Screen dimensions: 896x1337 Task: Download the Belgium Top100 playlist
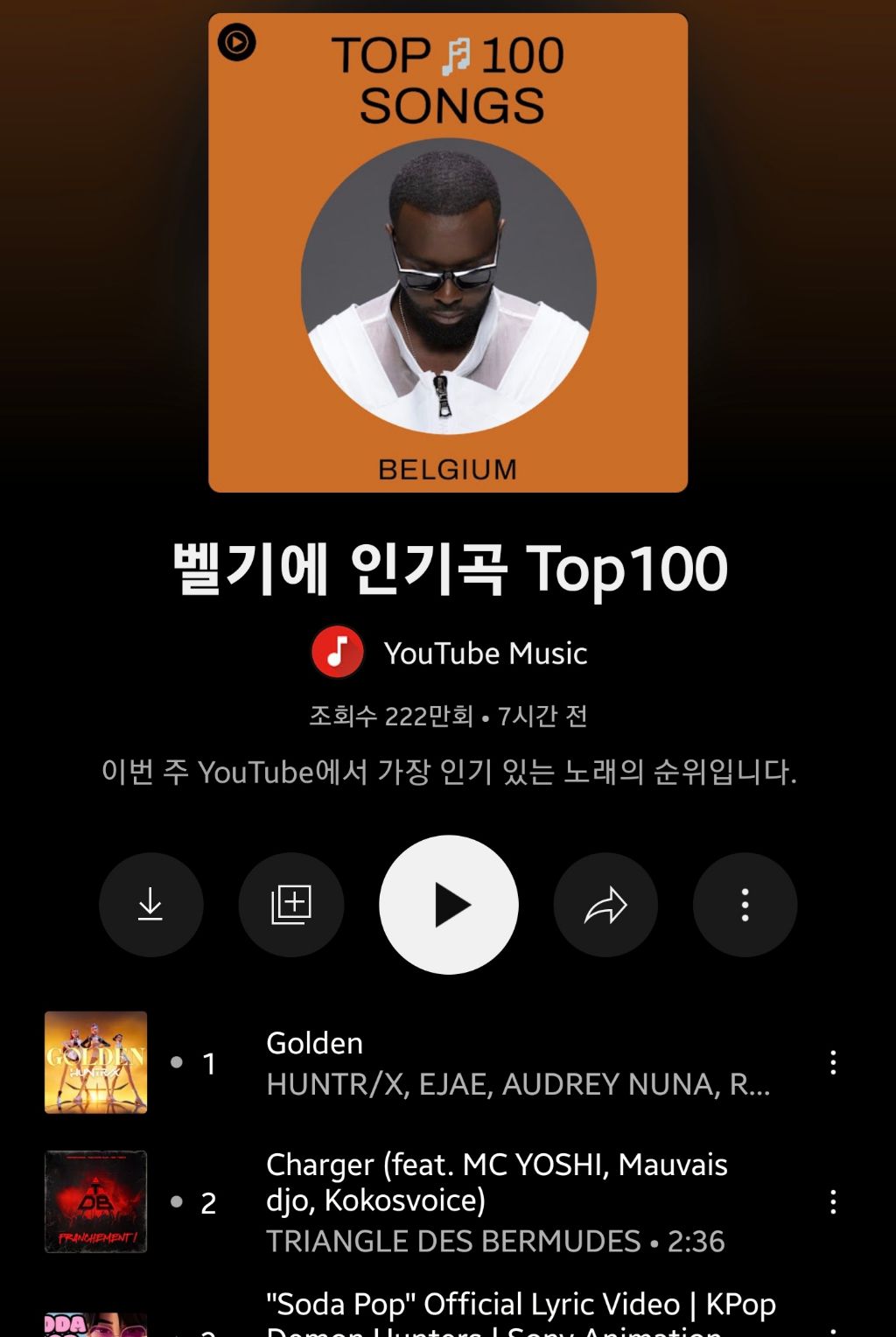pyautogui.click(x=150, y=905)
